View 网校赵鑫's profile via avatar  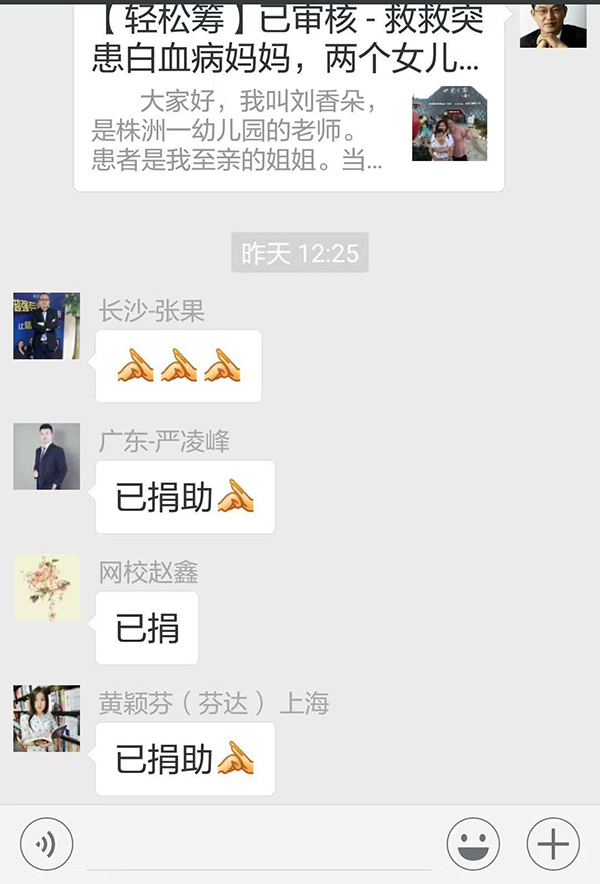(46, 587)
